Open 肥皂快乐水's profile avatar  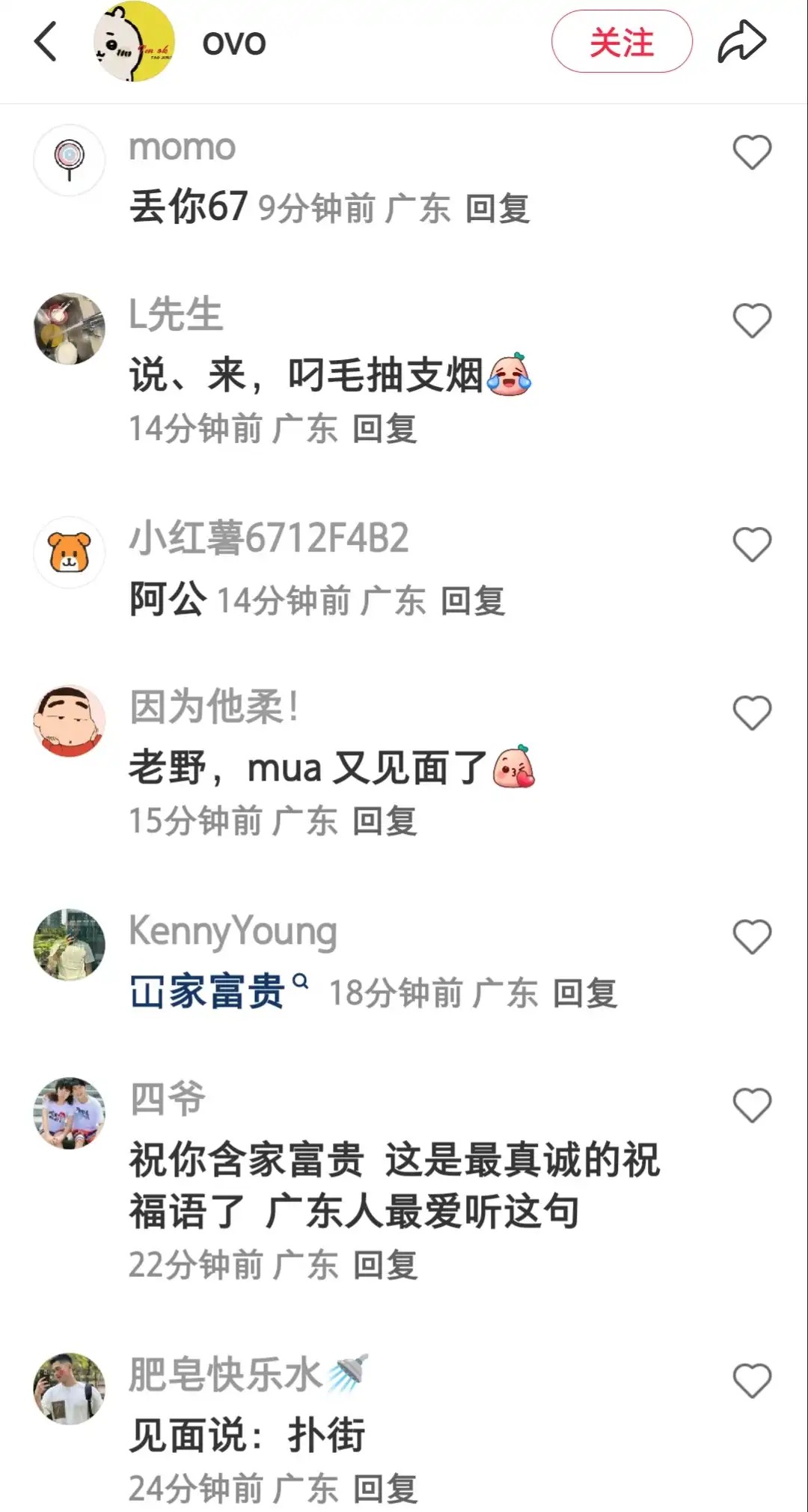[70, 1388]
